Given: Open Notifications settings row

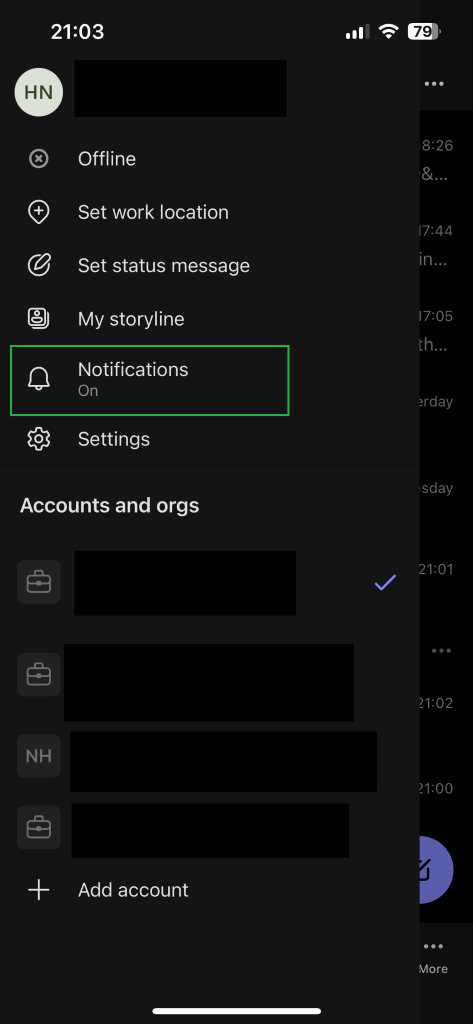Looking at the screenshot, I should [x=150, y=381].
